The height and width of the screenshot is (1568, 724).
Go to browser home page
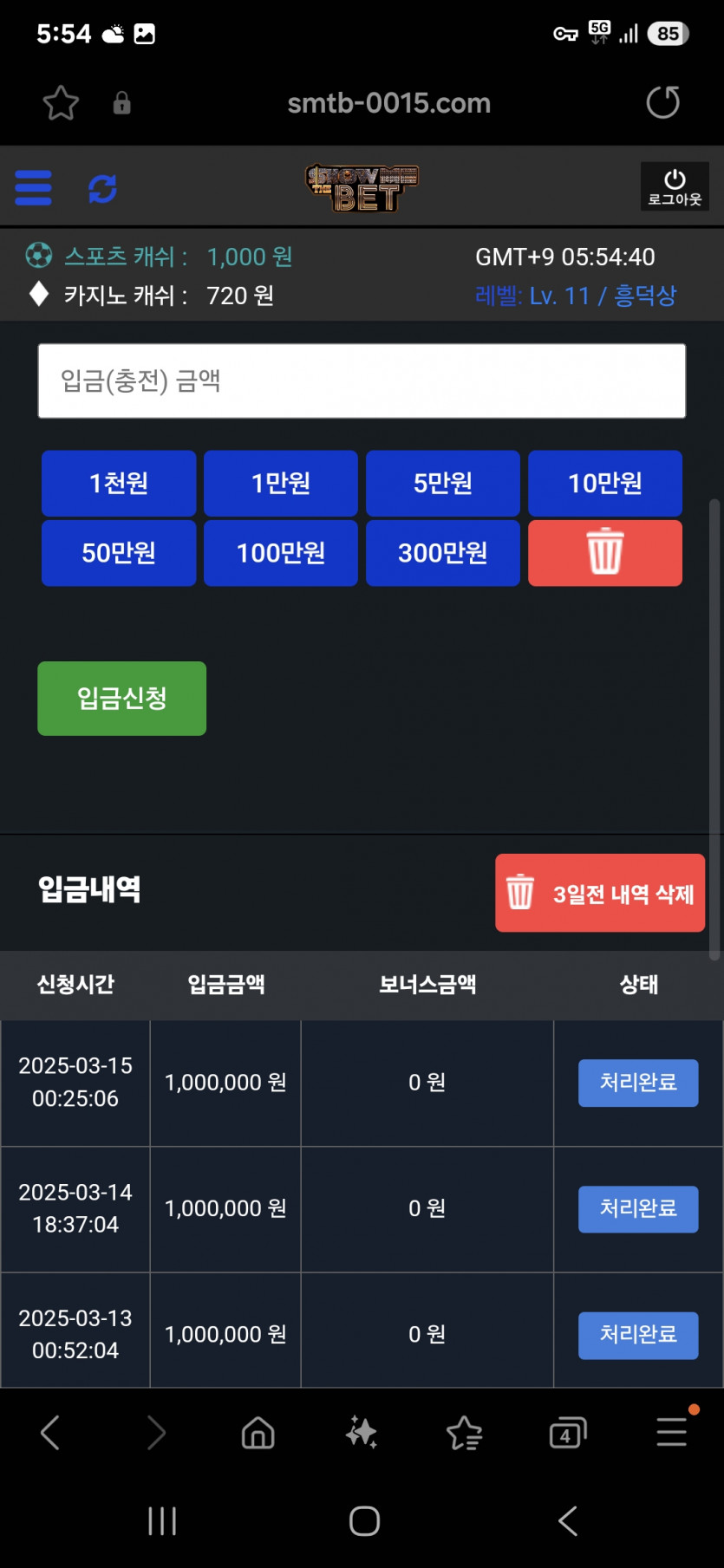pos(258,1433)
